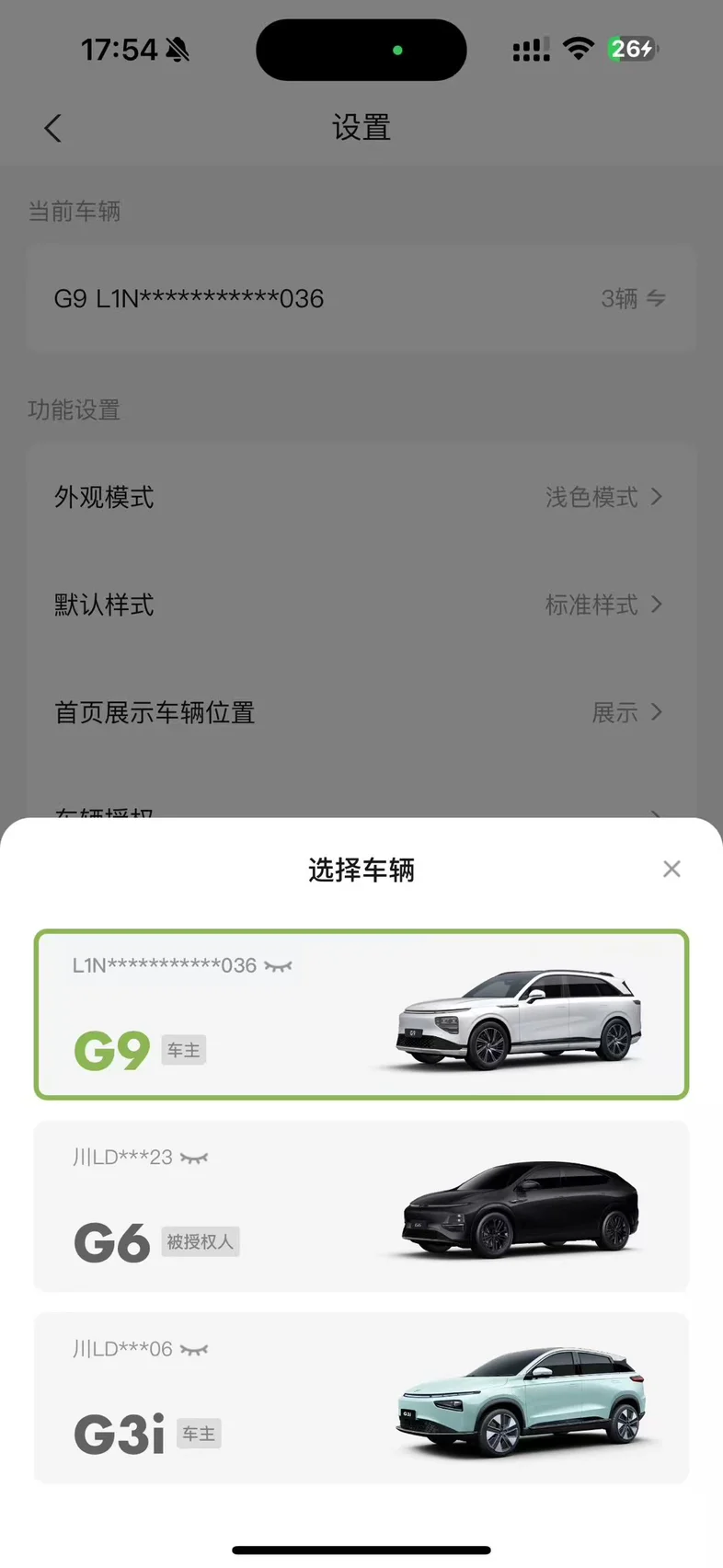Select the G9 vehicle card
Screen dimensions: 723x1568
(361, 1015)
